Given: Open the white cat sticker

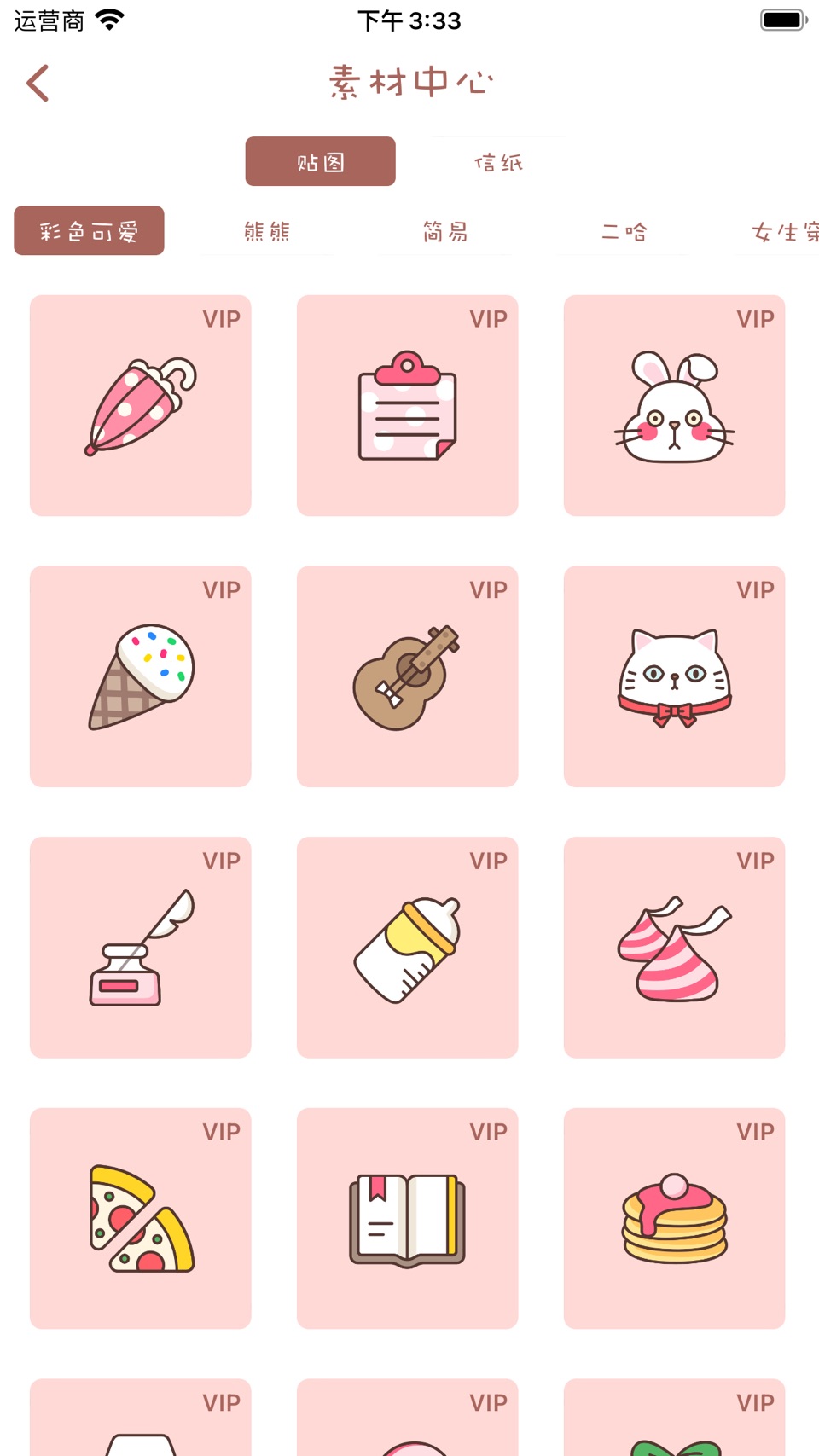Looking at the screenshot, I should click(x=674, y=676).
